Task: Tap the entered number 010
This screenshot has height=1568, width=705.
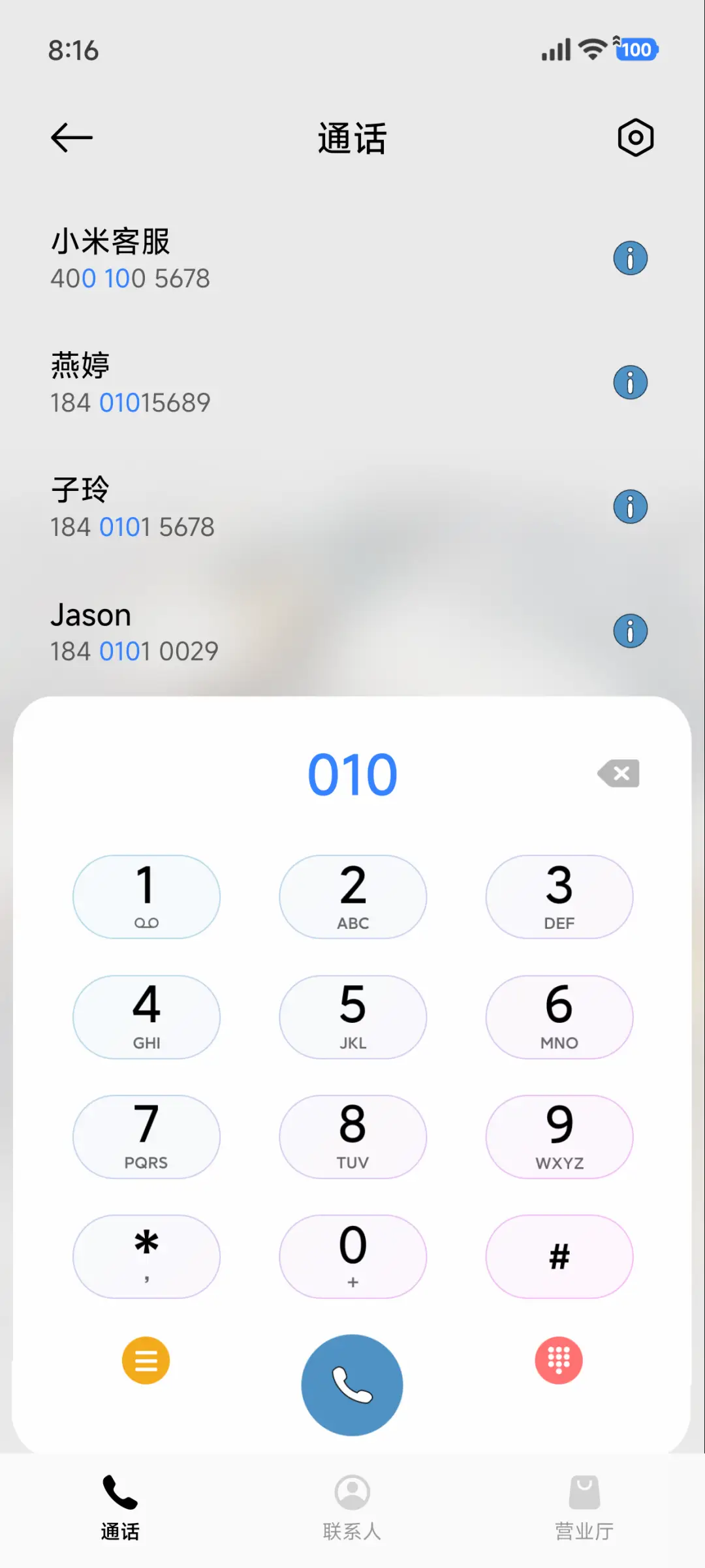Action: point(352,773)
